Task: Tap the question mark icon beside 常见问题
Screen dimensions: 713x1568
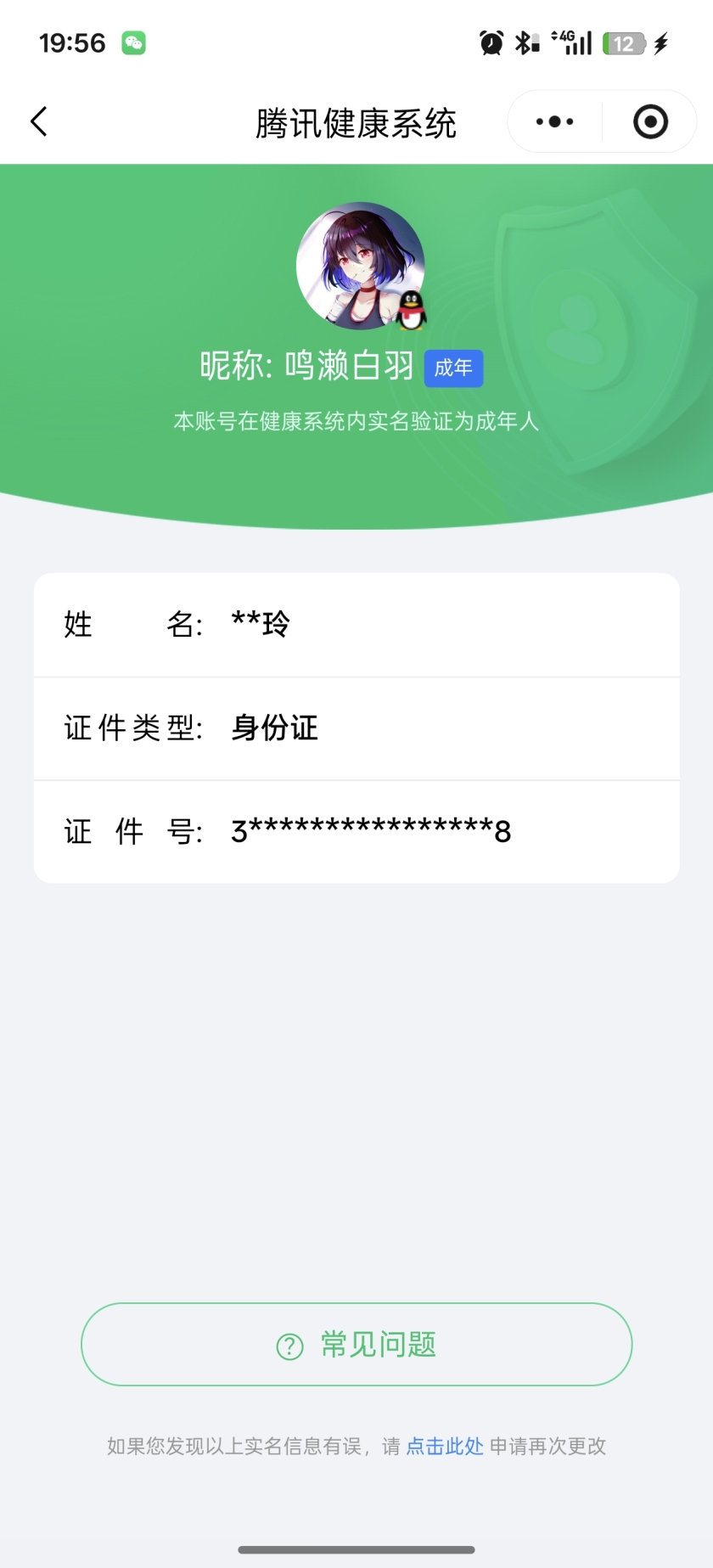Action: 288,1345
